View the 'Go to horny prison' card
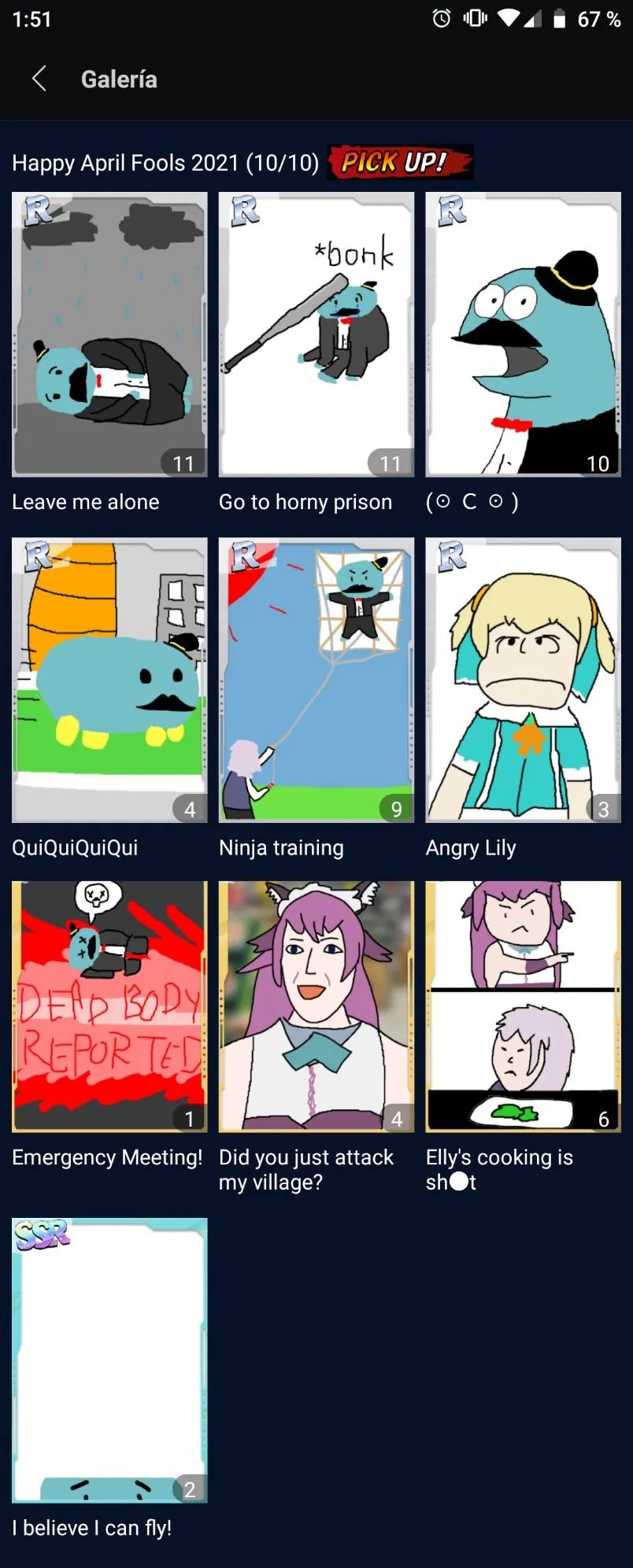The image size is (633, 1568). click(316, 334)
